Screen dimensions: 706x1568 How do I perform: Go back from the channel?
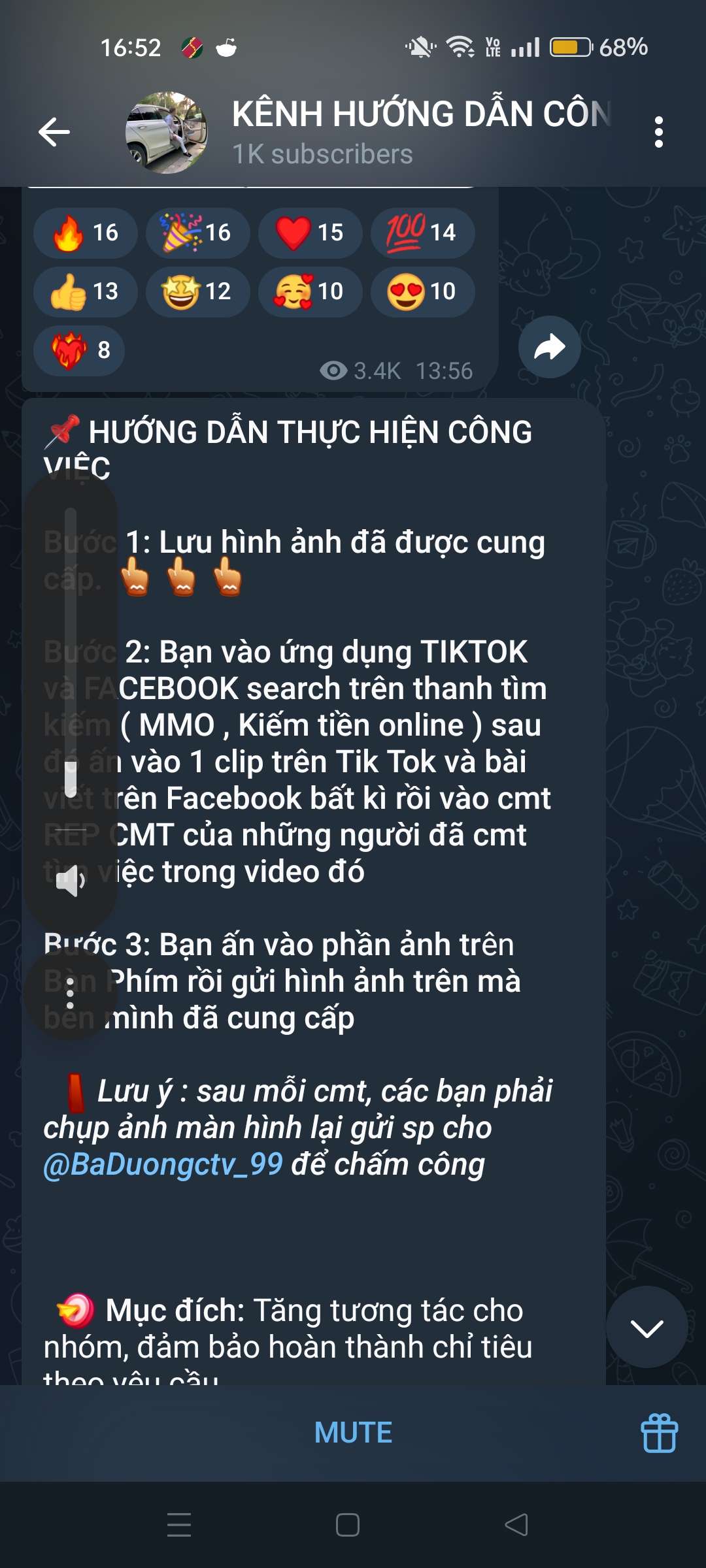[x=54, y=132]
